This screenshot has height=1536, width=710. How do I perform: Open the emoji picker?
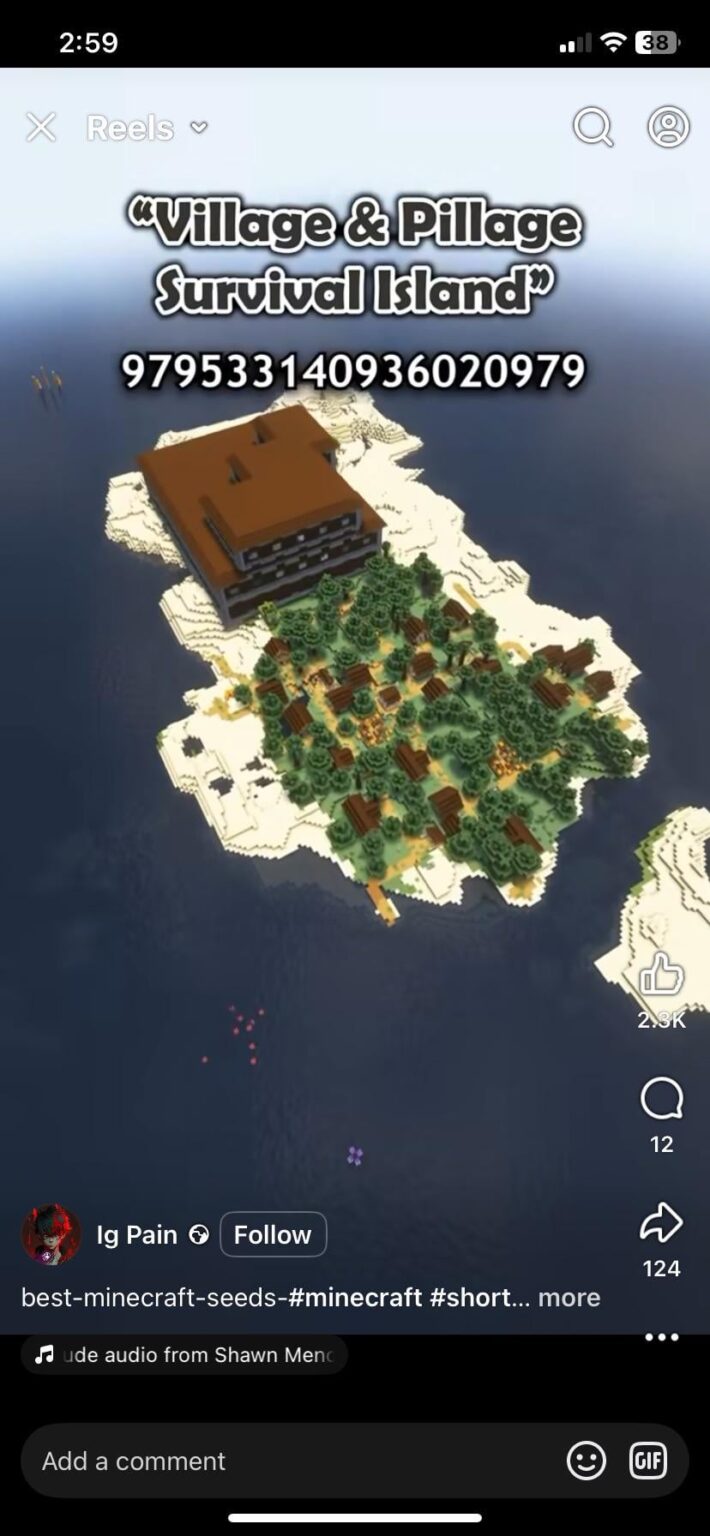(586, 1461)
